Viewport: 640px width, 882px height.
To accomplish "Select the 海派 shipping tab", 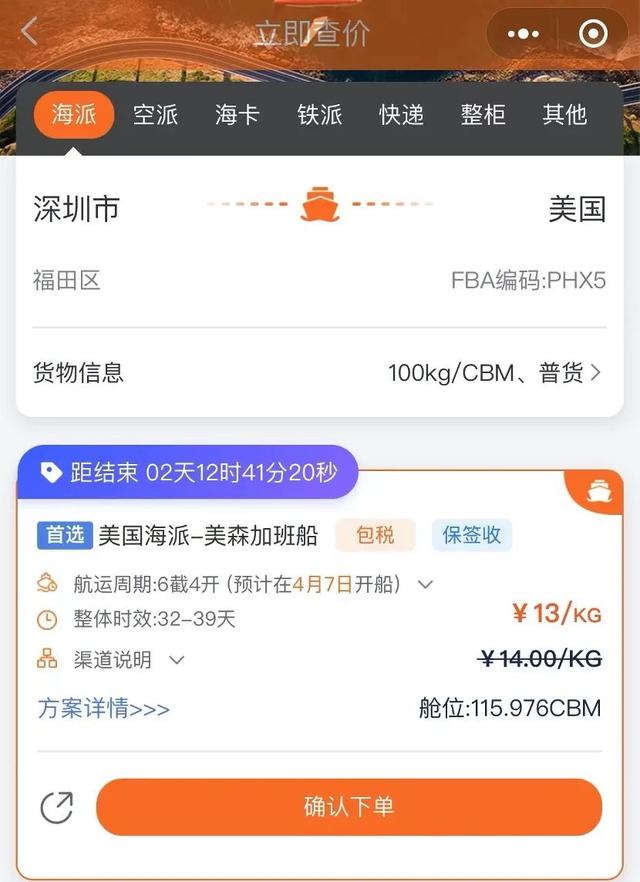I will tap(73, 115).
